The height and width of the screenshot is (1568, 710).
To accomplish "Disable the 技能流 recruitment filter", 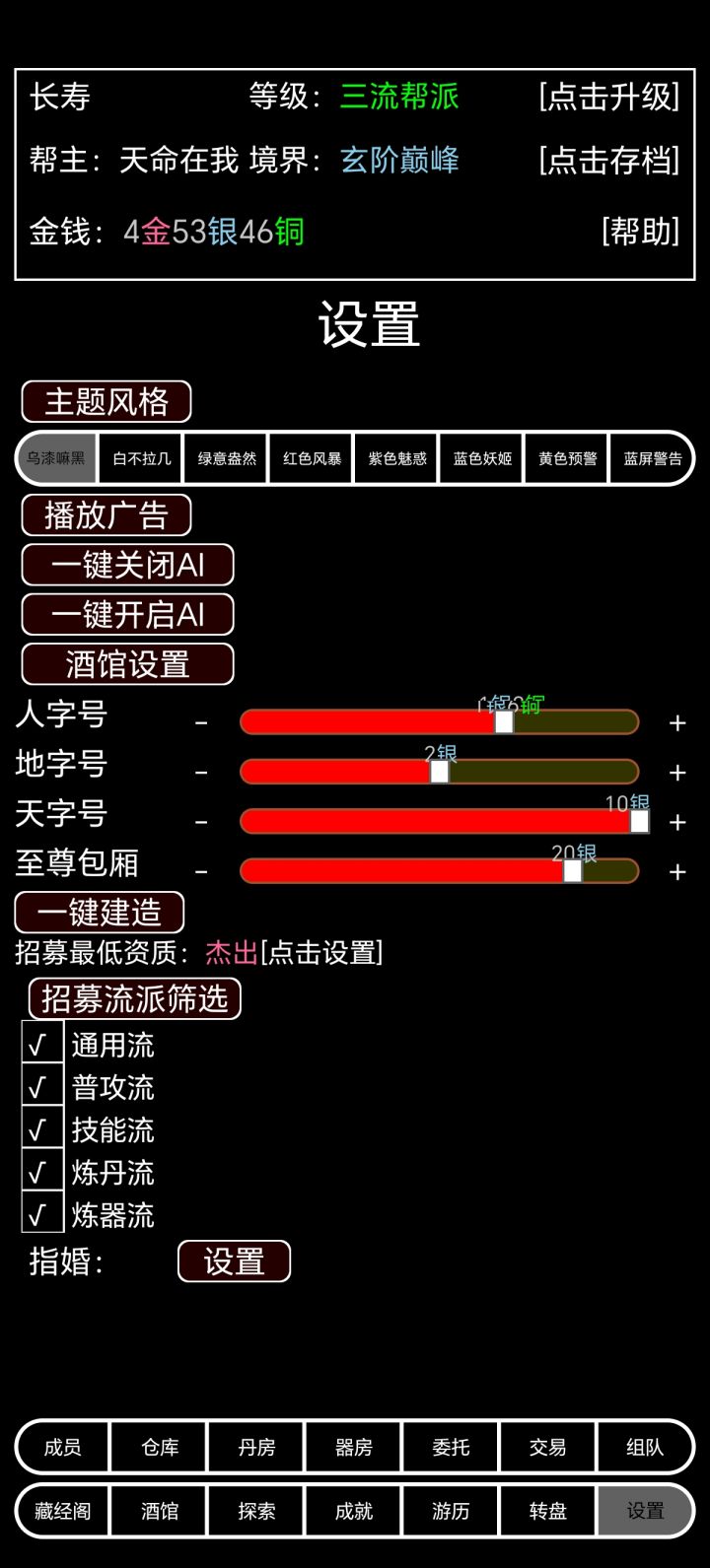I will coord(40,1127).
